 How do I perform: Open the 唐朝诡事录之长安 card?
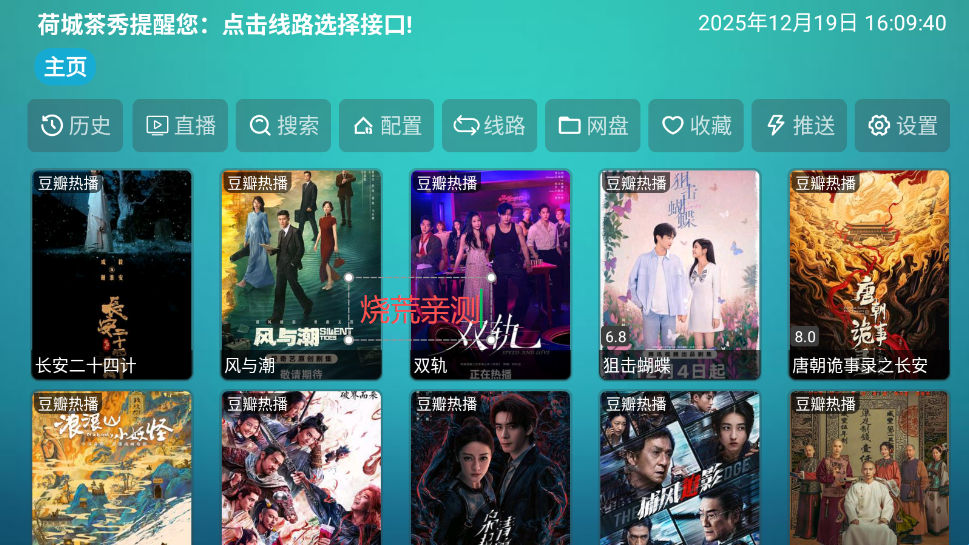tap(869, 274)
